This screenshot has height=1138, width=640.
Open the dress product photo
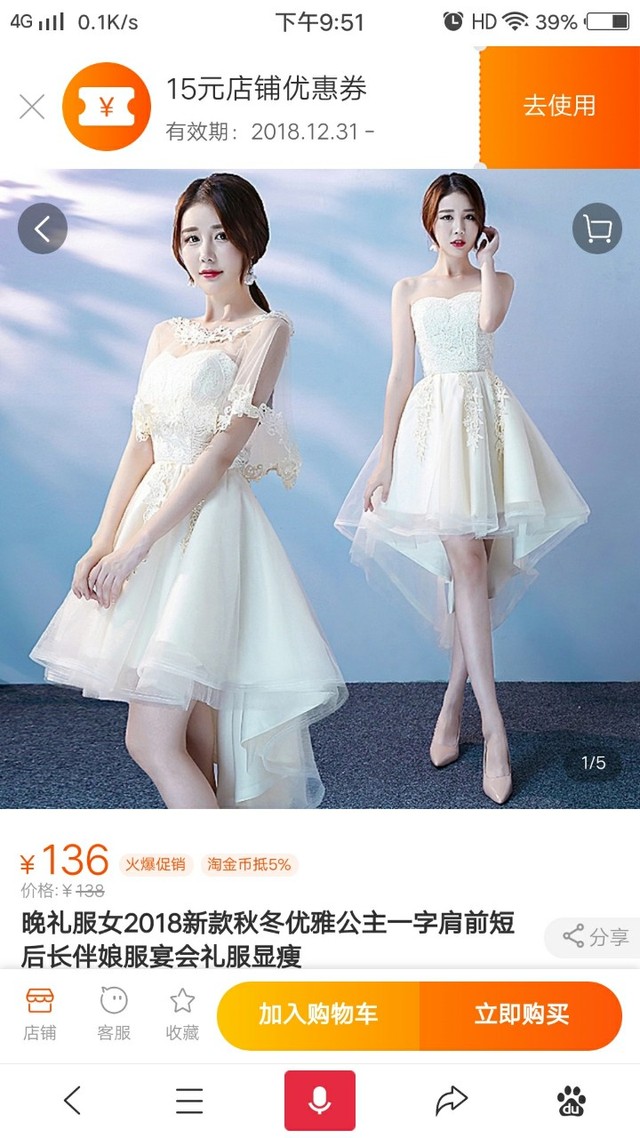point(320,488)
